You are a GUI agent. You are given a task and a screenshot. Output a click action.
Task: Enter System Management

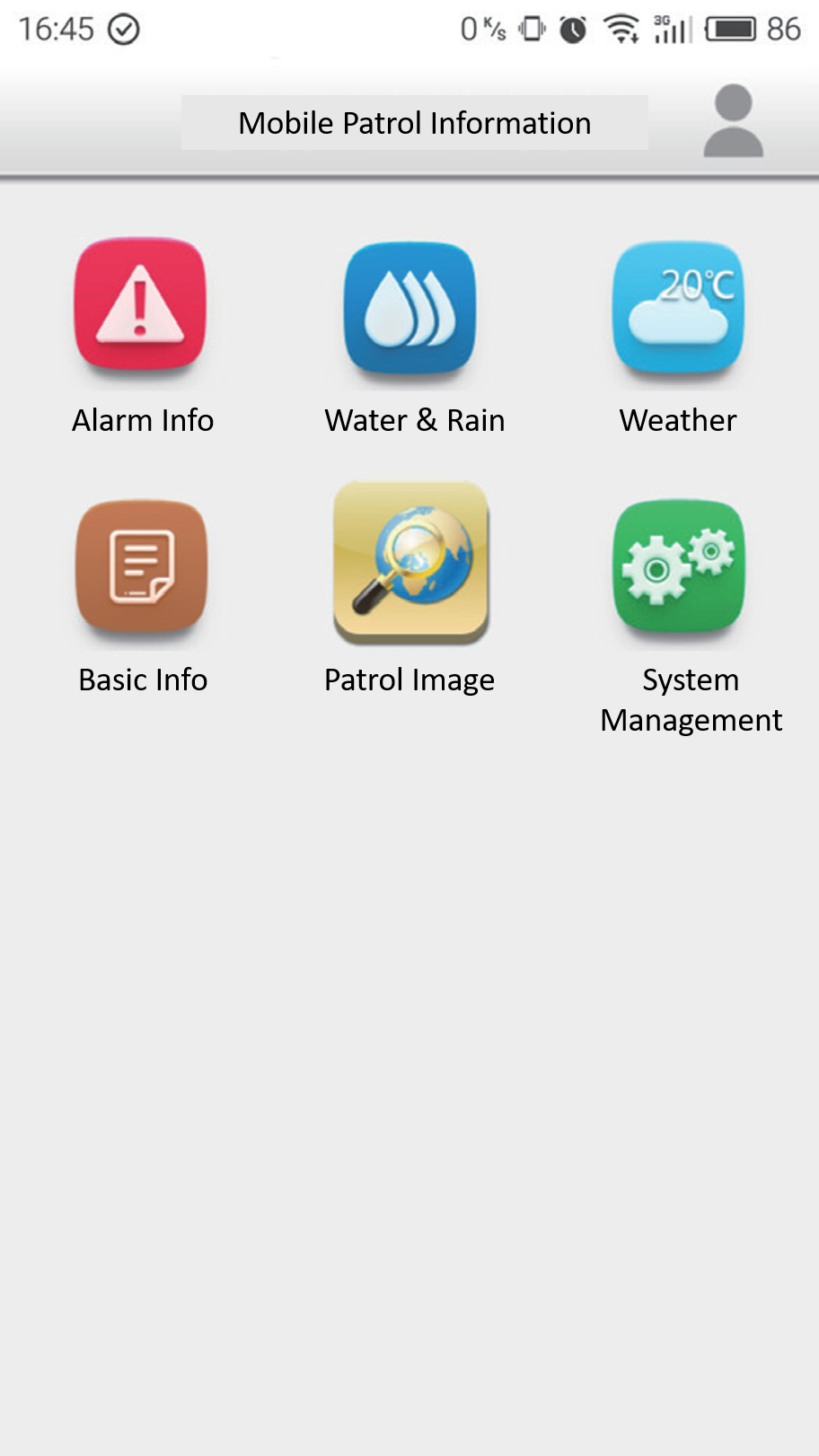pyautogui.click(x=679, y=566)
